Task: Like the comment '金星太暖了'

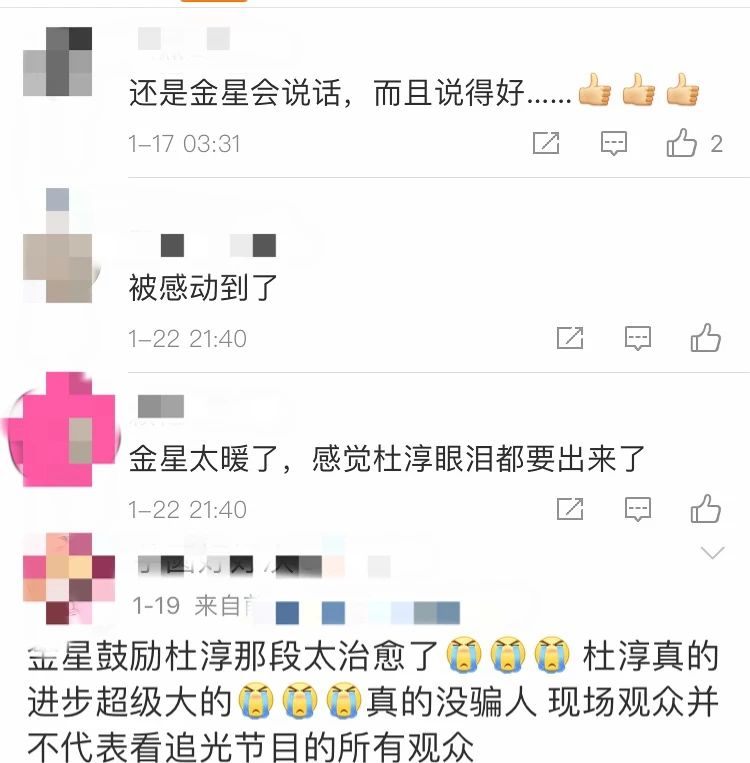Action: click(705, 509)
